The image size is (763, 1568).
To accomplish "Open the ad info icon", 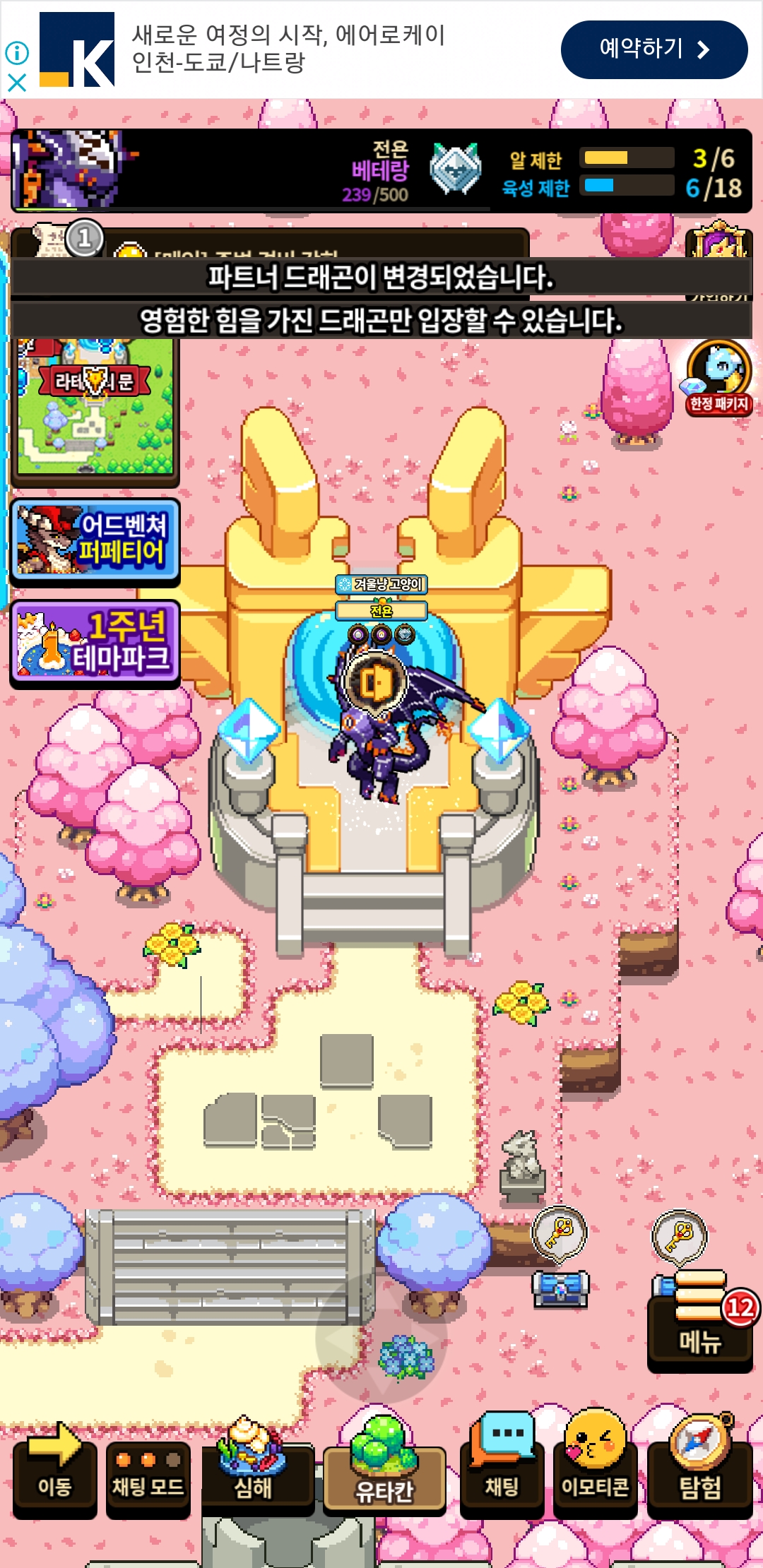I will 16,52.
